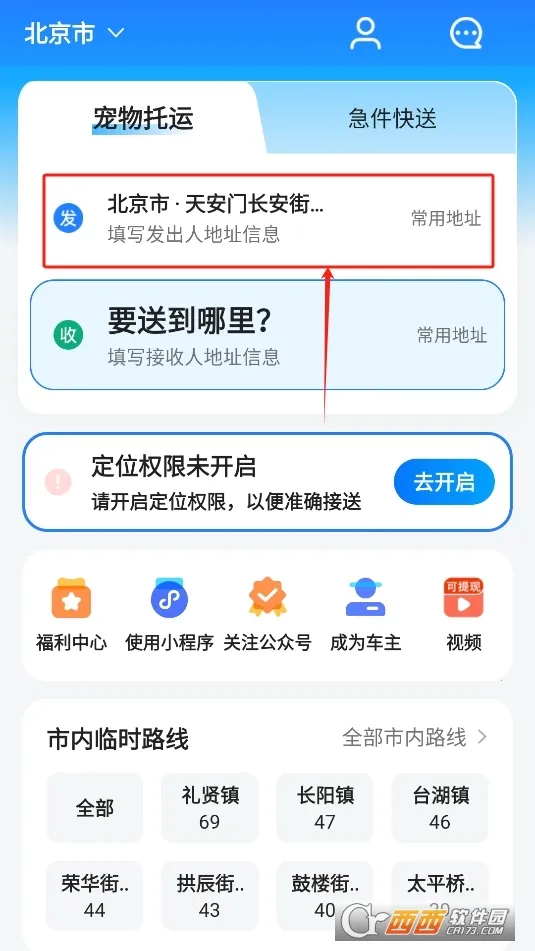This screenshot has height=951, width=535.
Task: Open 关注公众号
Action: 268,614
